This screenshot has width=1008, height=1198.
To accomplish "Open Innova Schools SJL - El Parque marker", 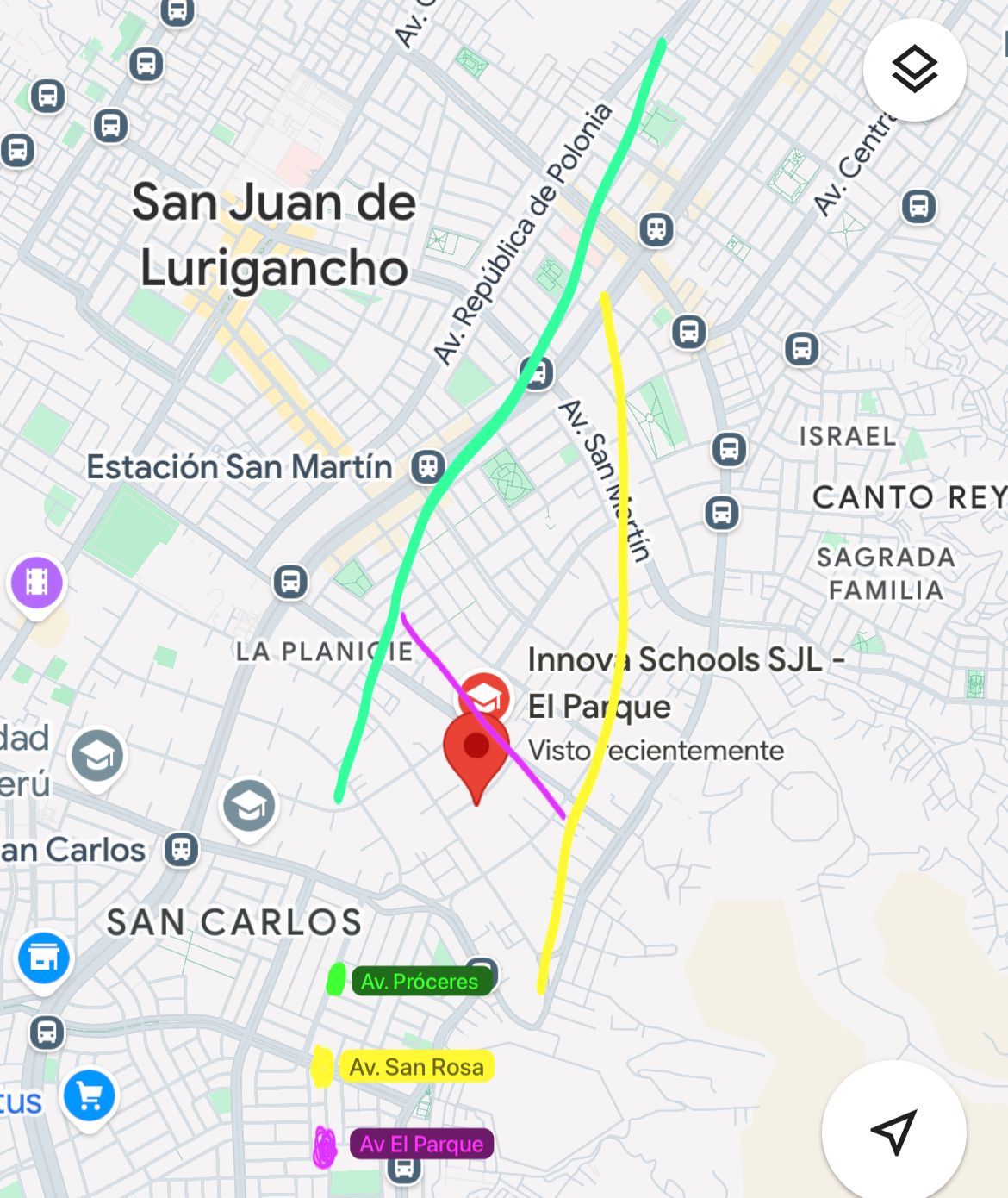I will point(484,697).
